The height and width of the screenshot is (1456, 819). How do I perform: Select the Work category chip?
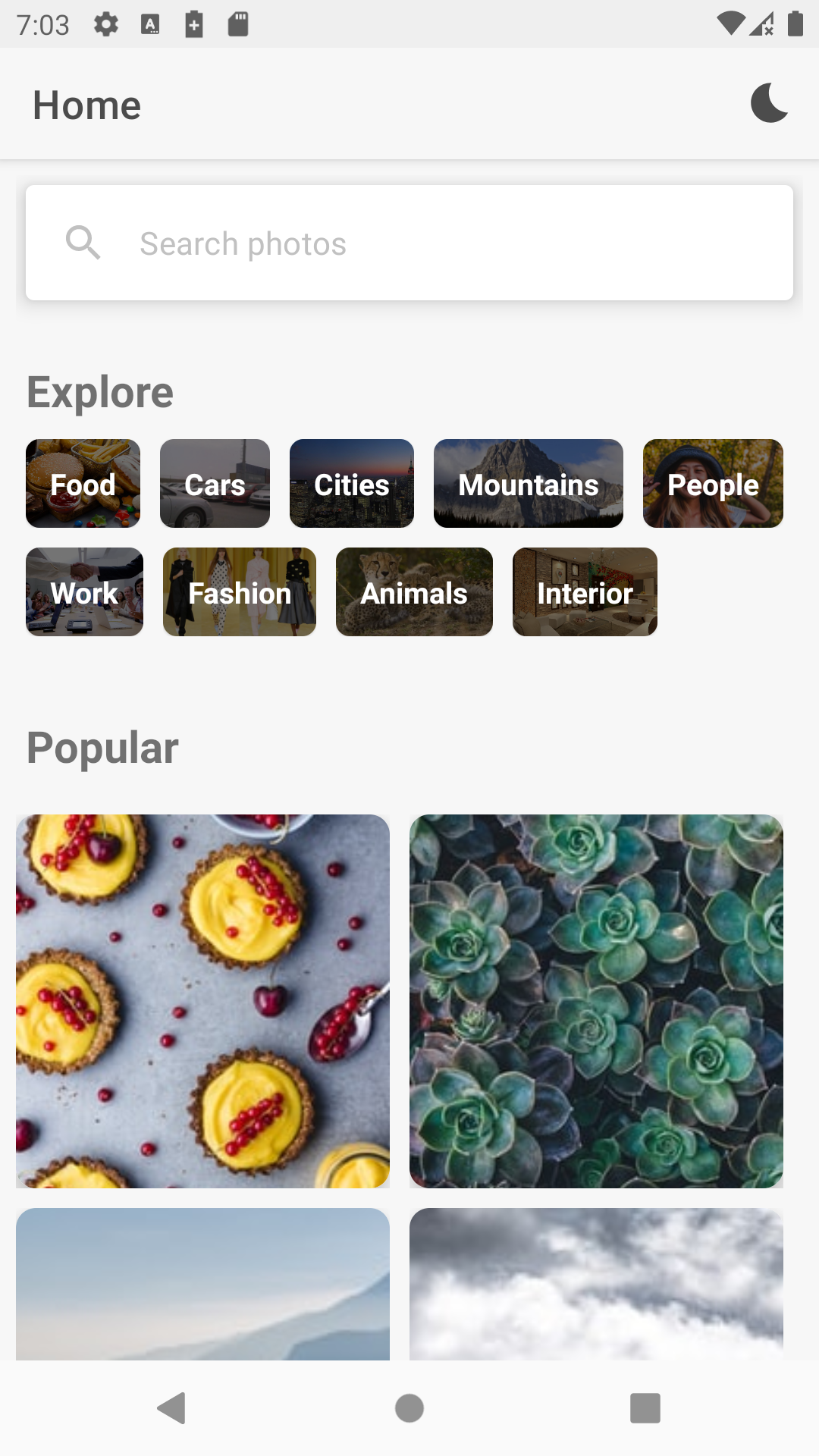[x=84, y=592]
